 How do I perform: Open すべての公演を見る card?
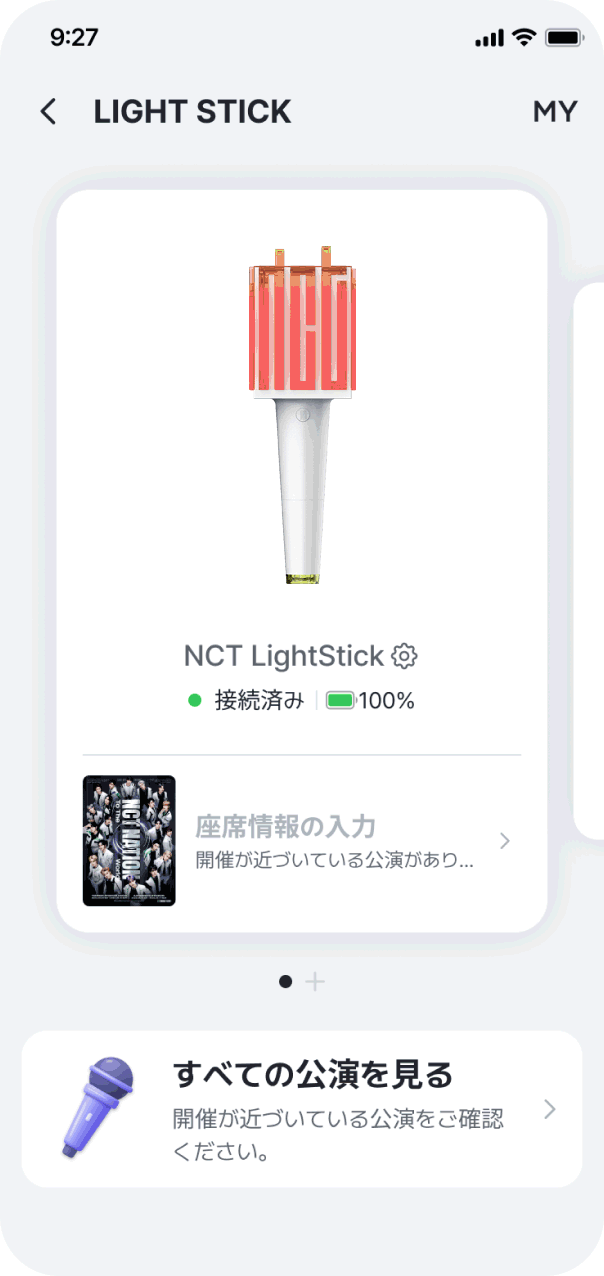302,1109
